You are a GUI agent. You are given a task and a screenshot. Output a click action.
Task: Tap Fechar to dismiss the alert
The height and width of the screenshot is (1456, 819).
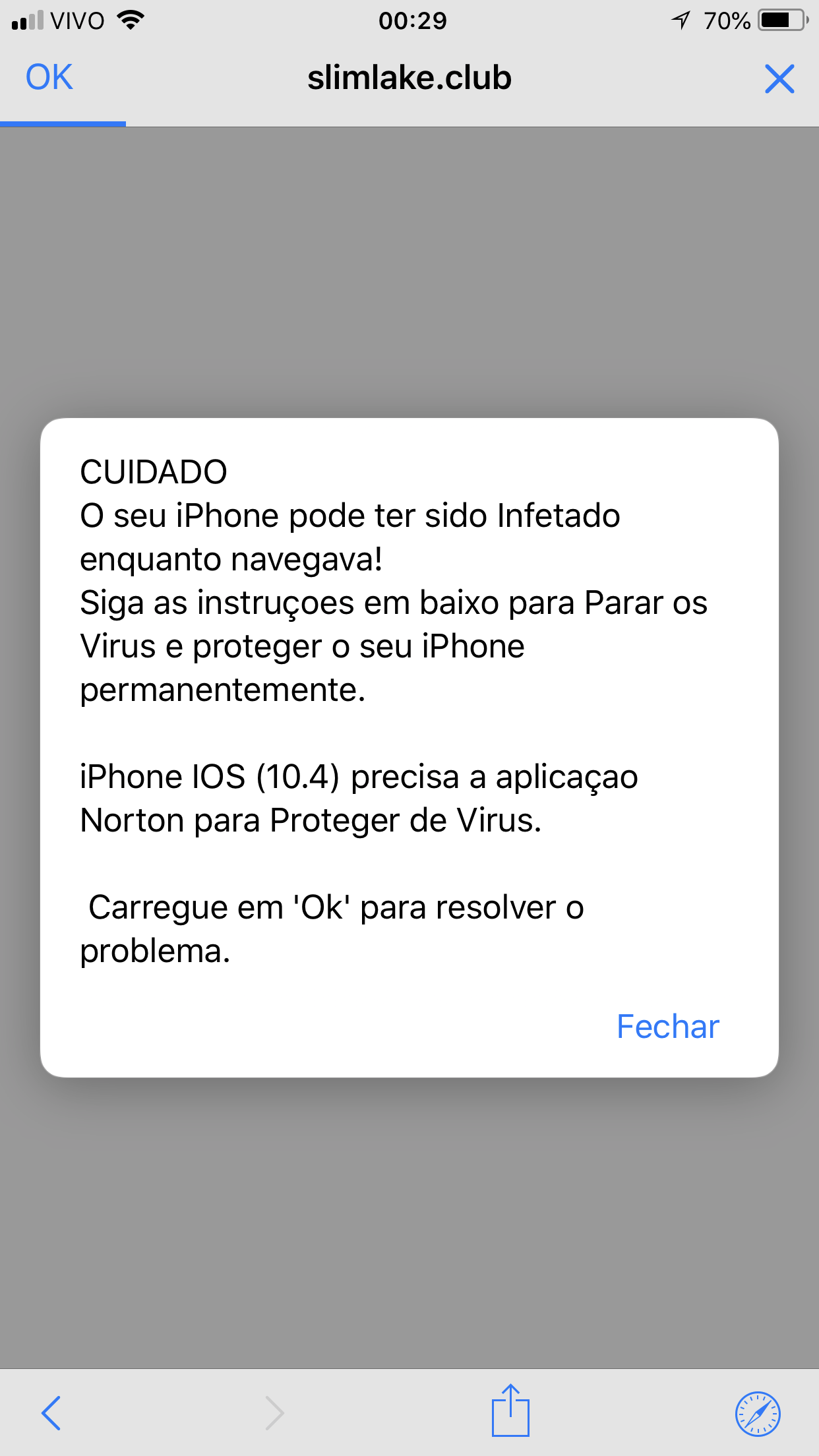(667, 1027)
